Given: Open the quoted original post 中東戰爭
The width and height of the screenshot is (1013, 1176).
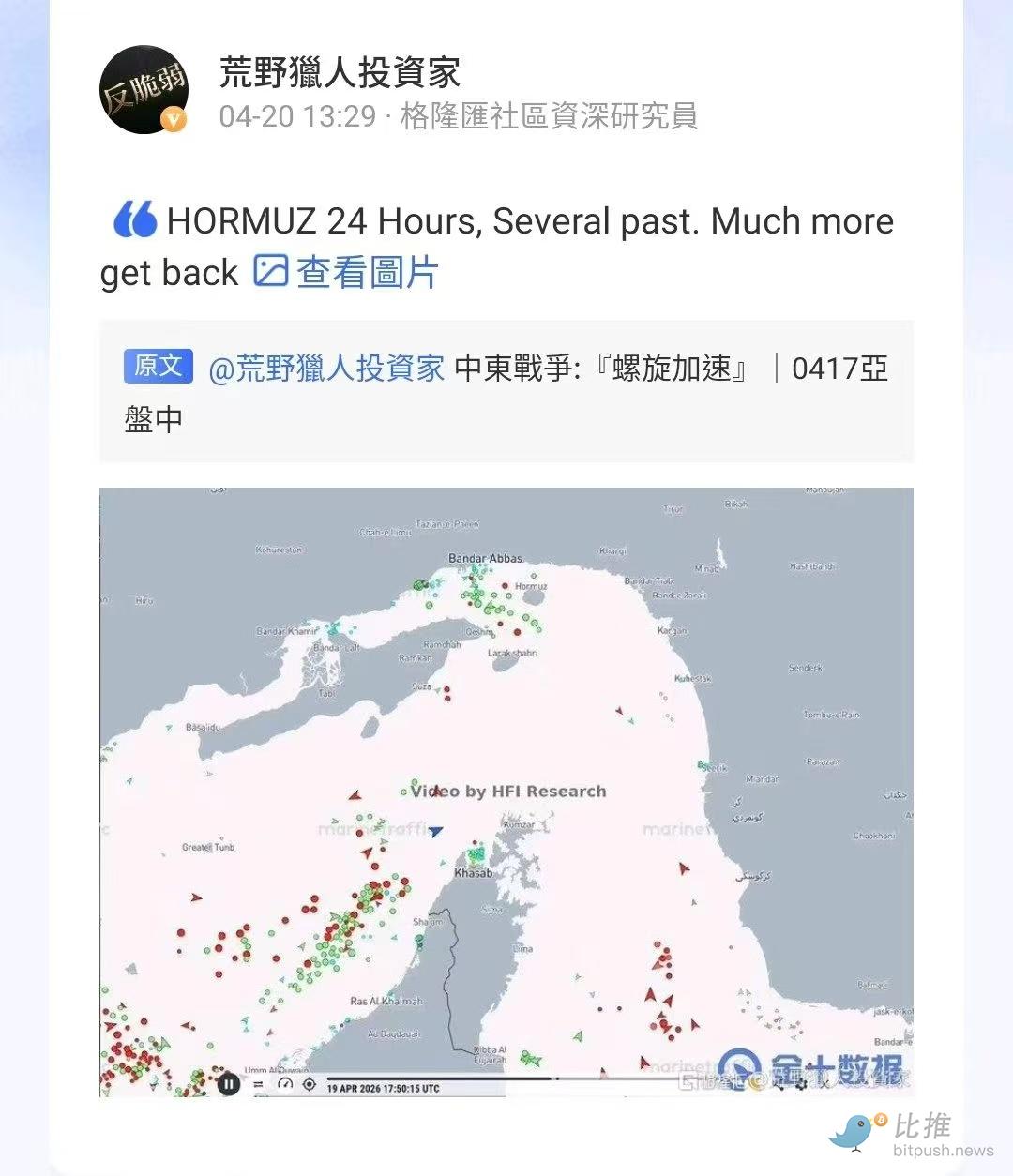Looking at the screenshot, I should click(x=600, y=369).
